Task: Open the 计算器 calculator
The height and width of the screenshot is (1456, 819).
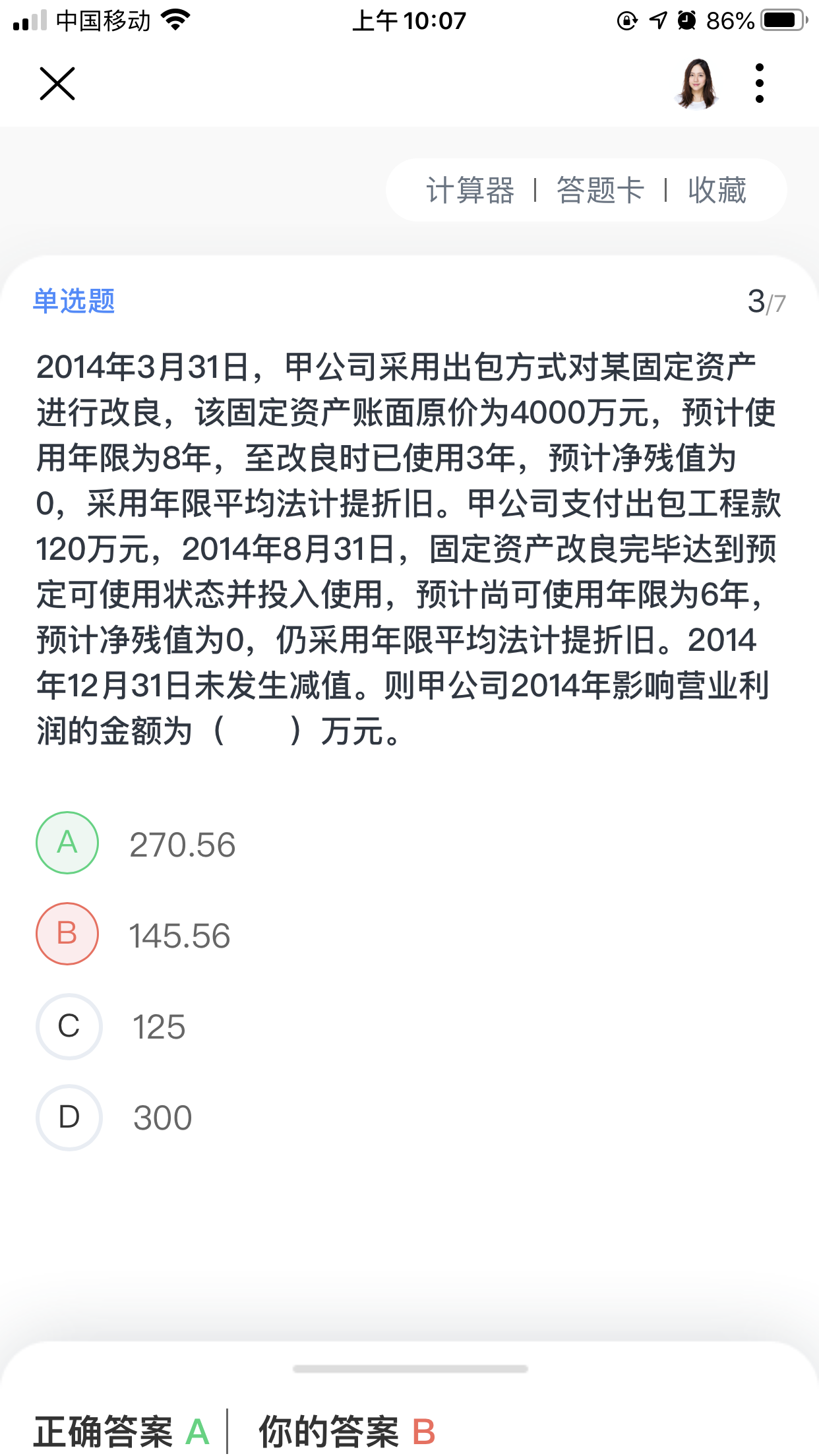Action: 470,191
